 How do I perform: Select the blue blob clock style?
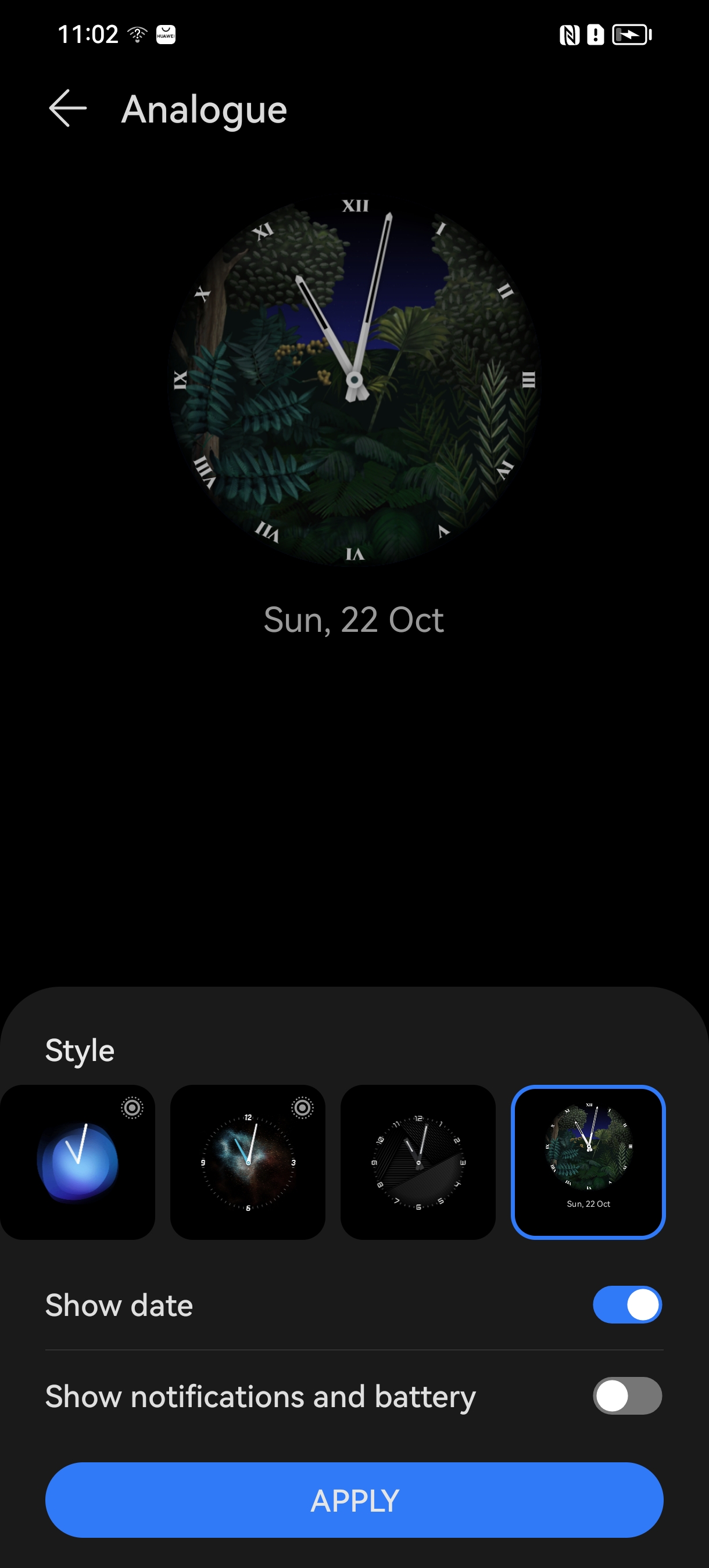coord(77,1162)
